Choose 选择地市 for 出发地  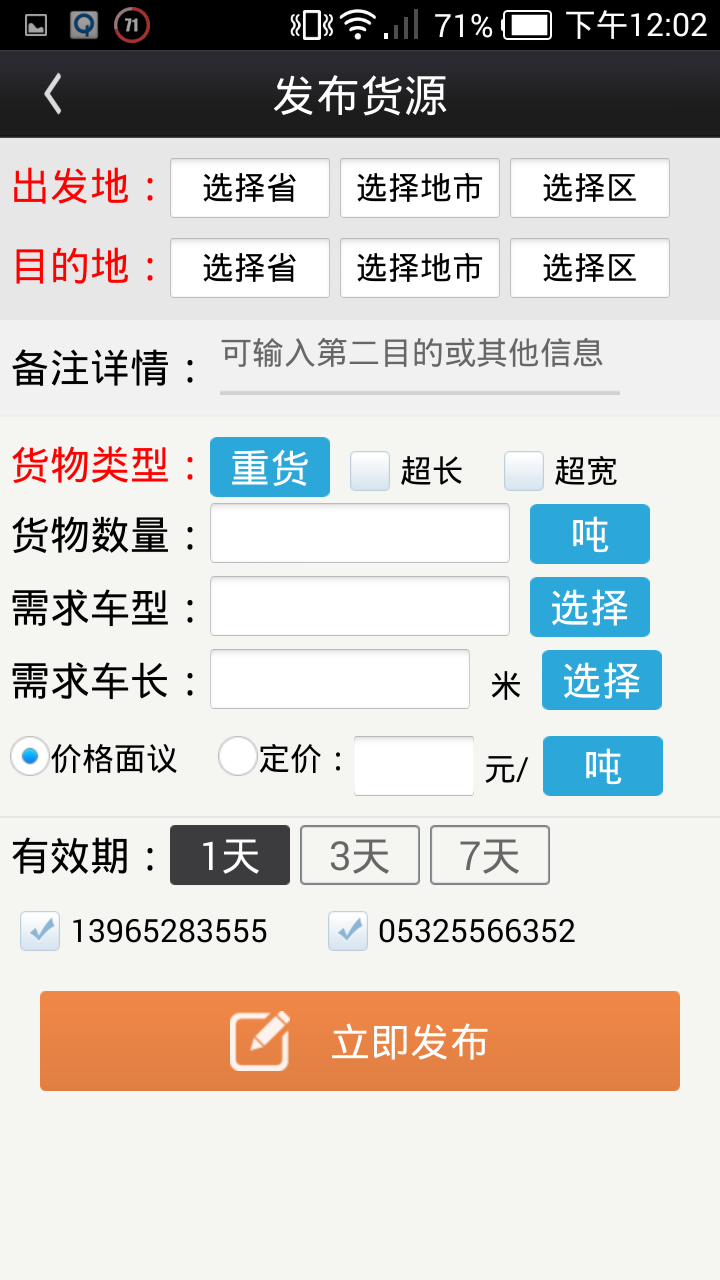(x=420, y=188)
